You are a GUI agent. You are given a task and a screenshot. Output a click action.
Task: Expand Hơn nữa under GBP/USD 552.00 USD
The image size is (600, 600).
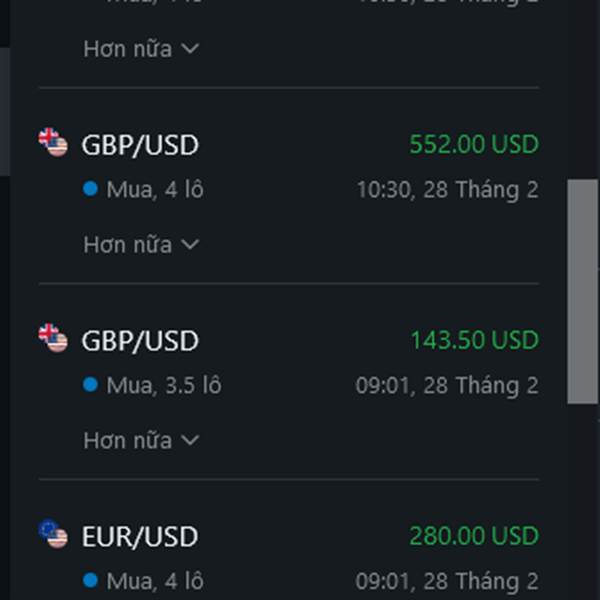click(x=141, y=245)
